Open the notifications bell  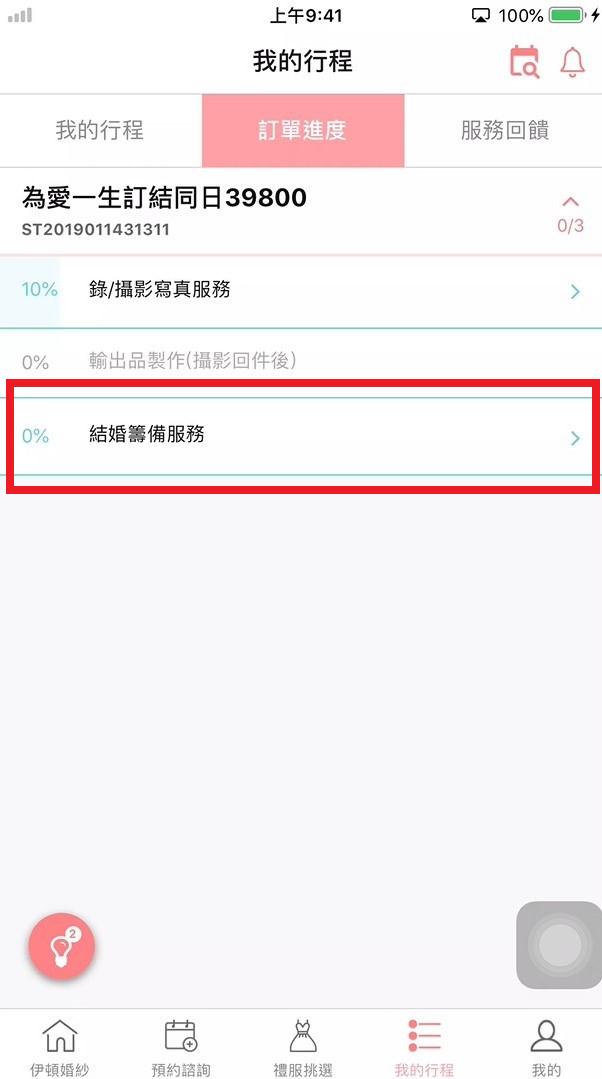point(572,62)
